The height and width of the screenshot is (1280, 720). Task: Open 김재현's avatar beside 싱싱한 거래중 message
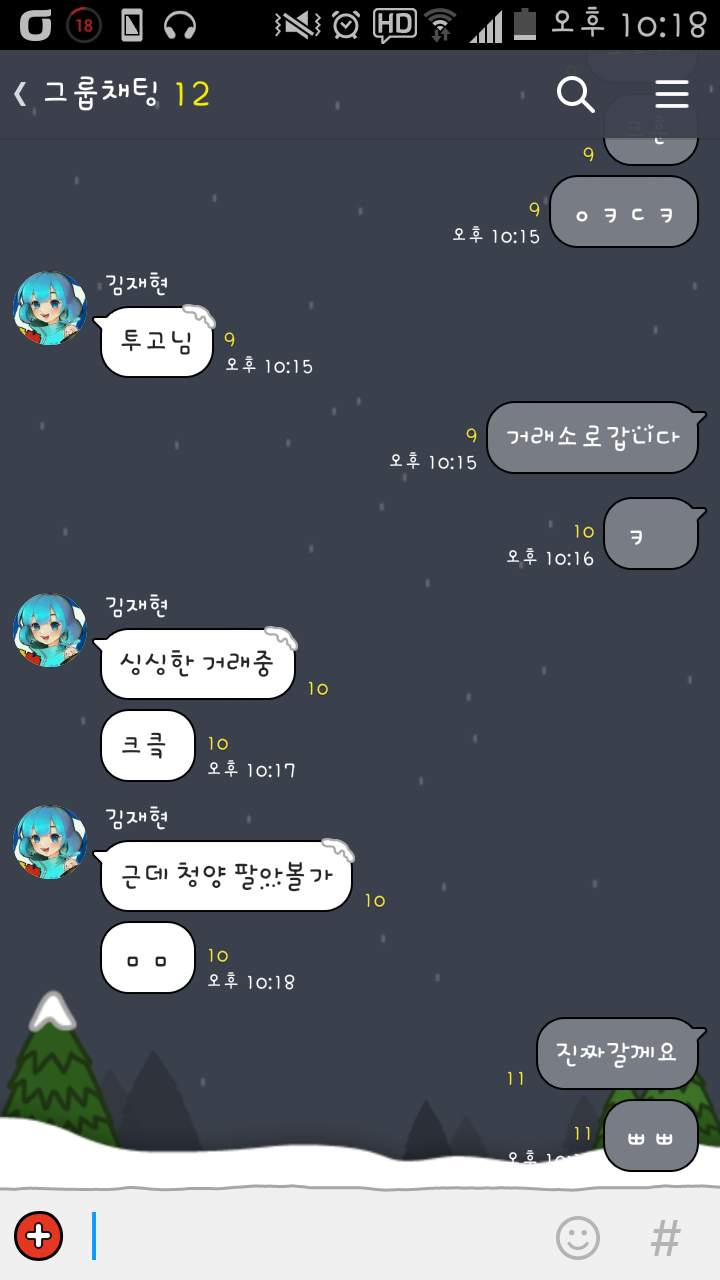click(x=50, y=630)
